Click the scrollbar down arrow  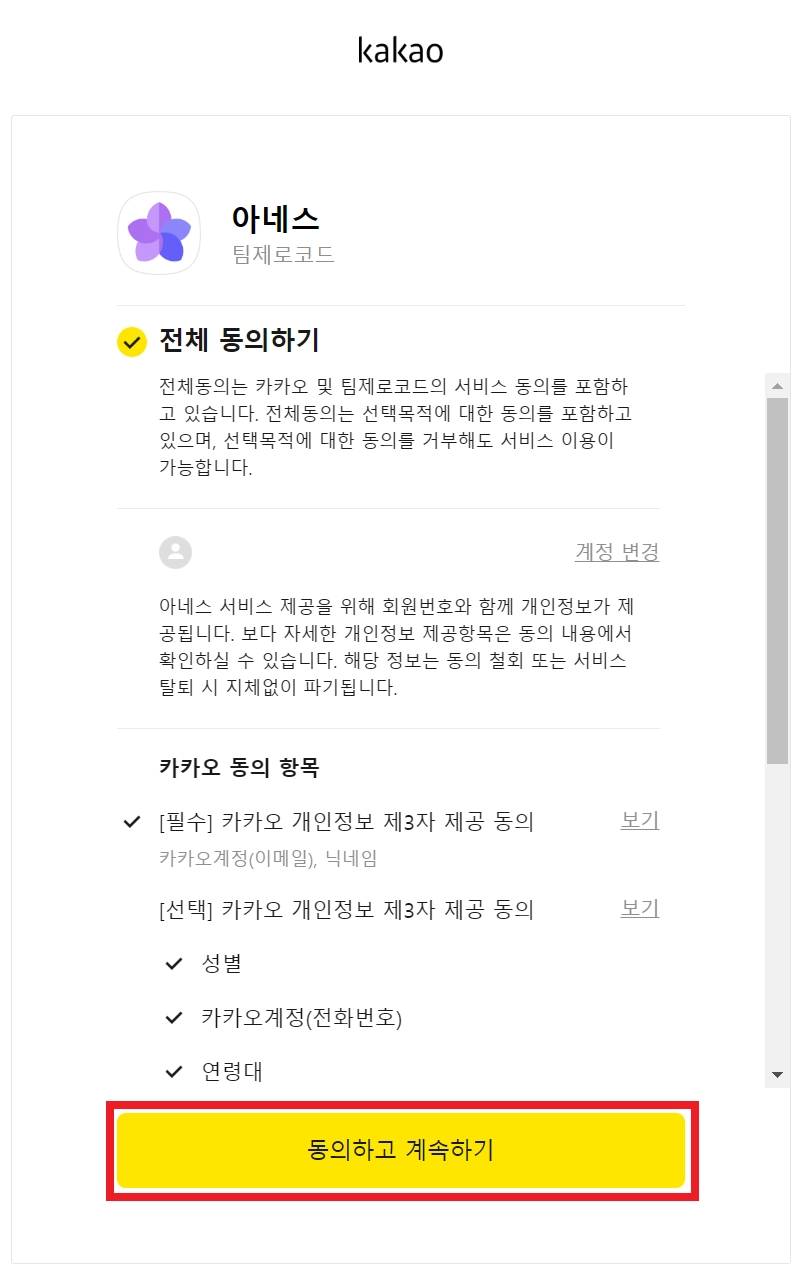(x=778, y=1075)
